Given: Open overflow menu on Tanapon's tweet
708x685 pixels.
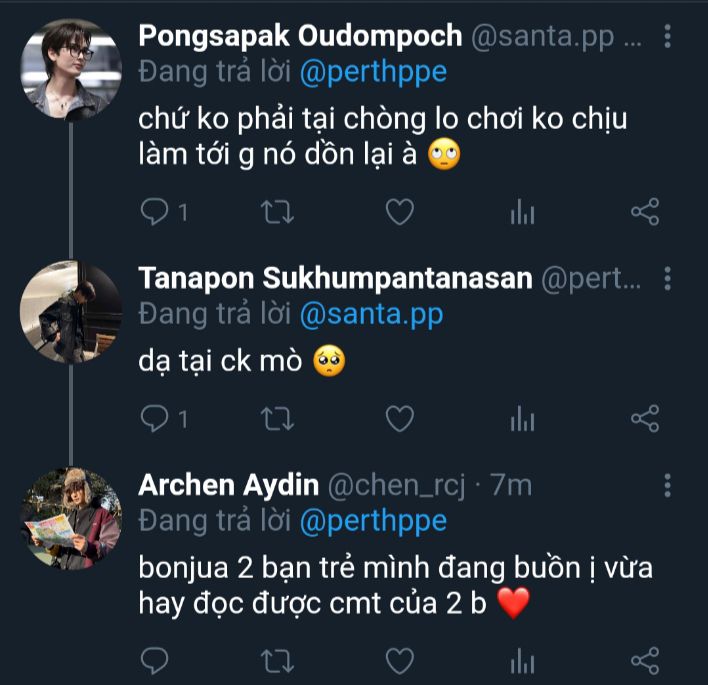Looking at the screenshot, I should [668, 279].
